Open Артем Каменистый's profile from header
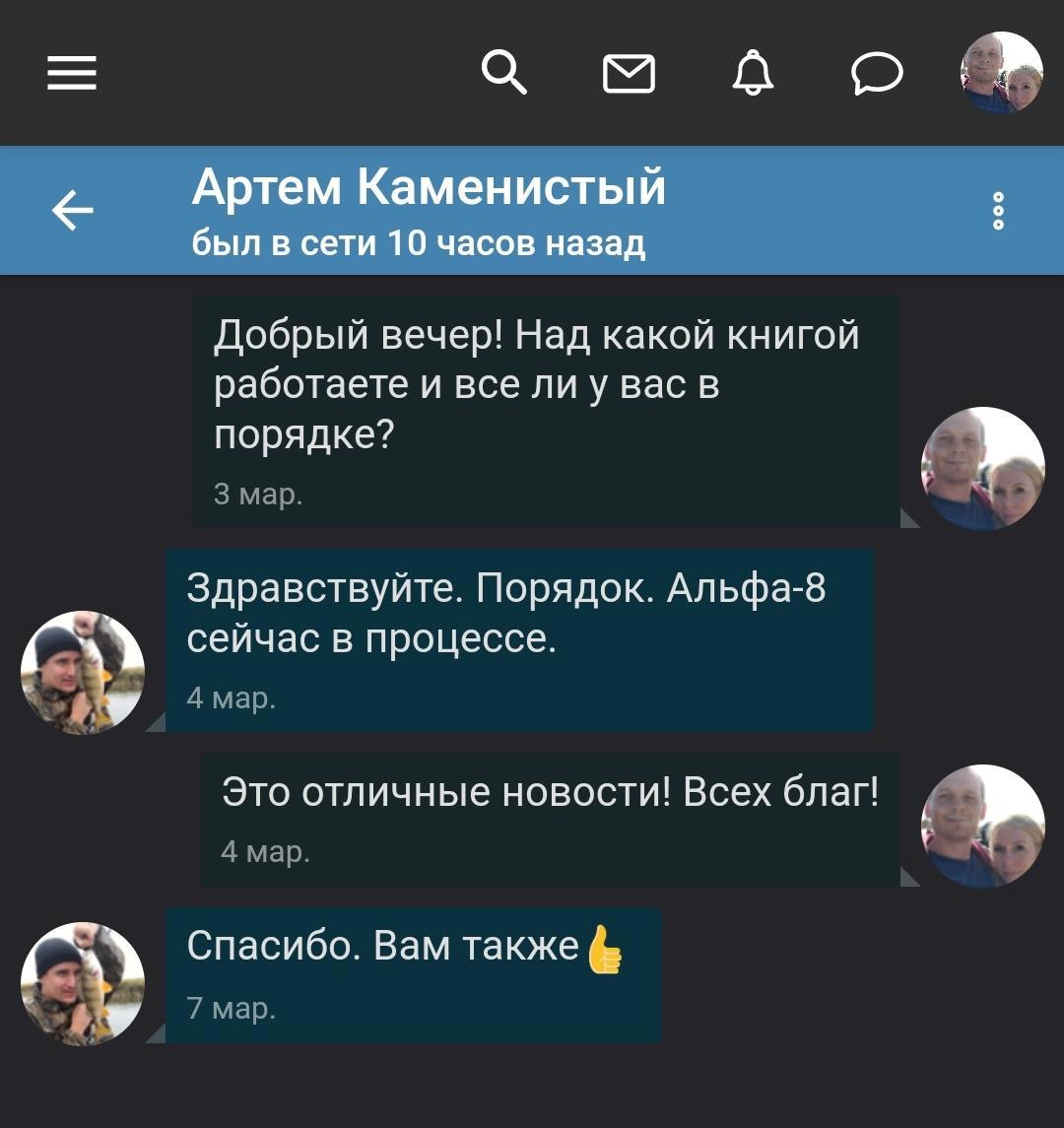Viewport: 1064px width, 1128px height. pyautogui.click(x=429, y=187)
